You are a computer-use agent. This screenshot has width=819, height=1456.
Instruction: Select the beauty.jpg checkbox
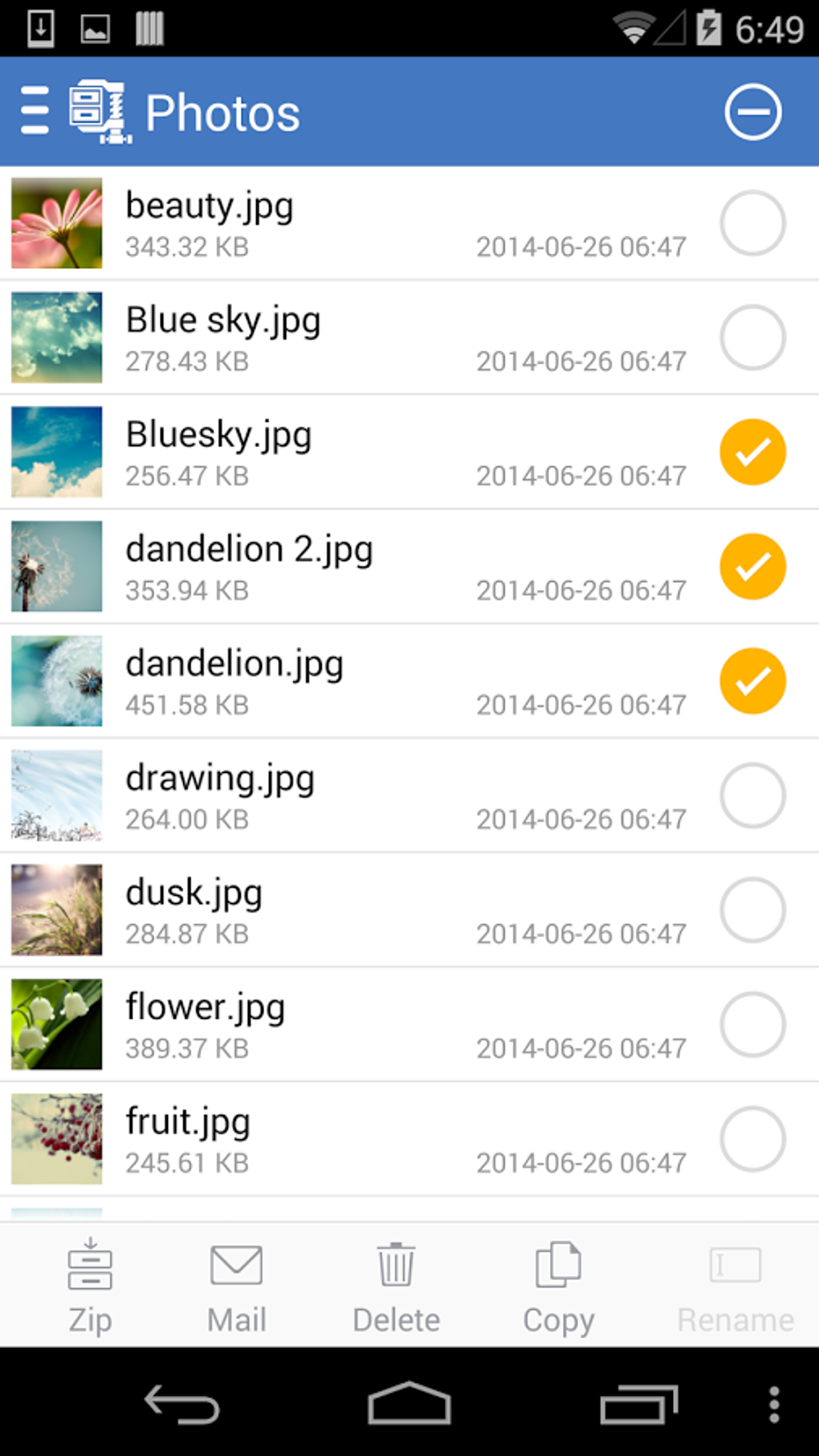pyautogui.click(x=752, y=223)
